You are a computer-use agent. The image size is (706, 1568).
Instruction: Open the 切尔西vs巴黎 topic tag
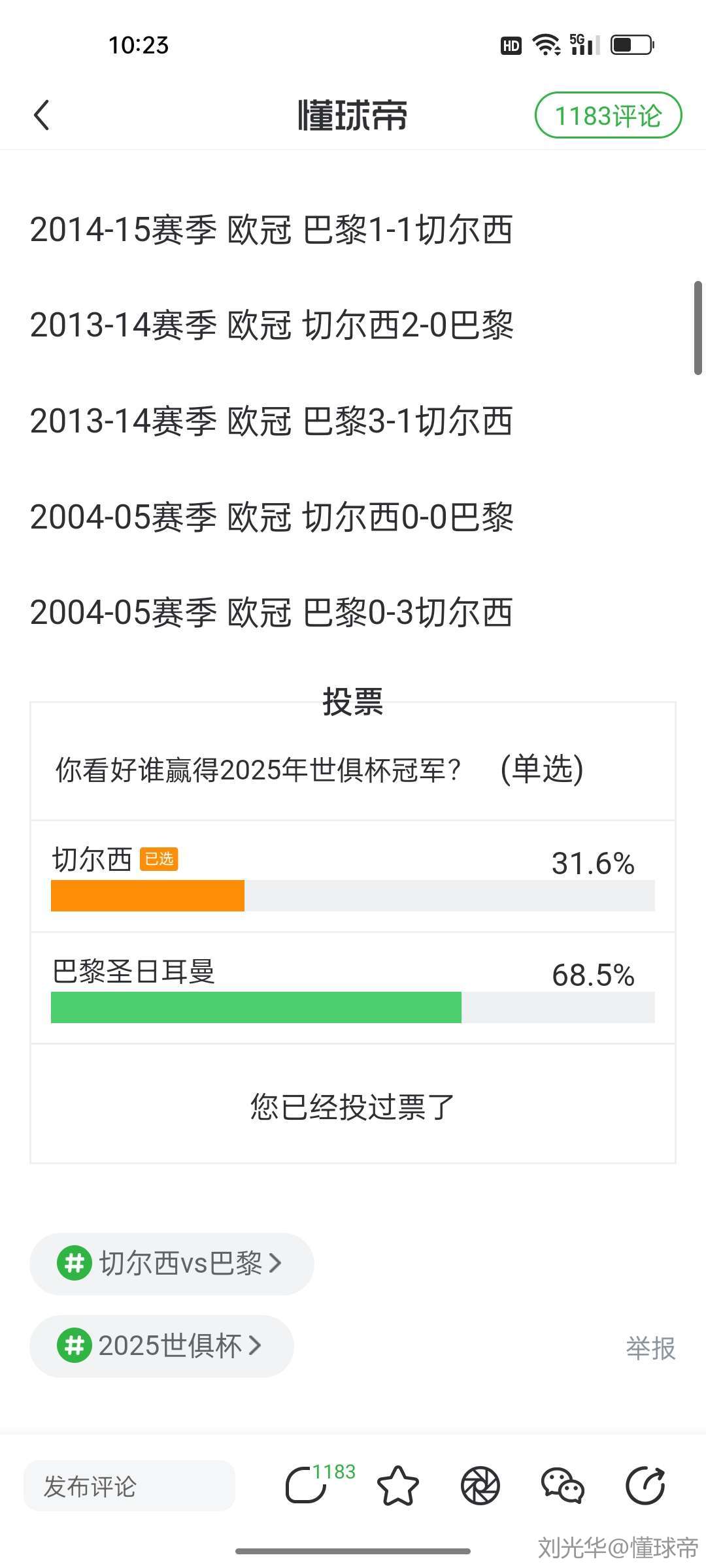click(x=172, y=1264)
